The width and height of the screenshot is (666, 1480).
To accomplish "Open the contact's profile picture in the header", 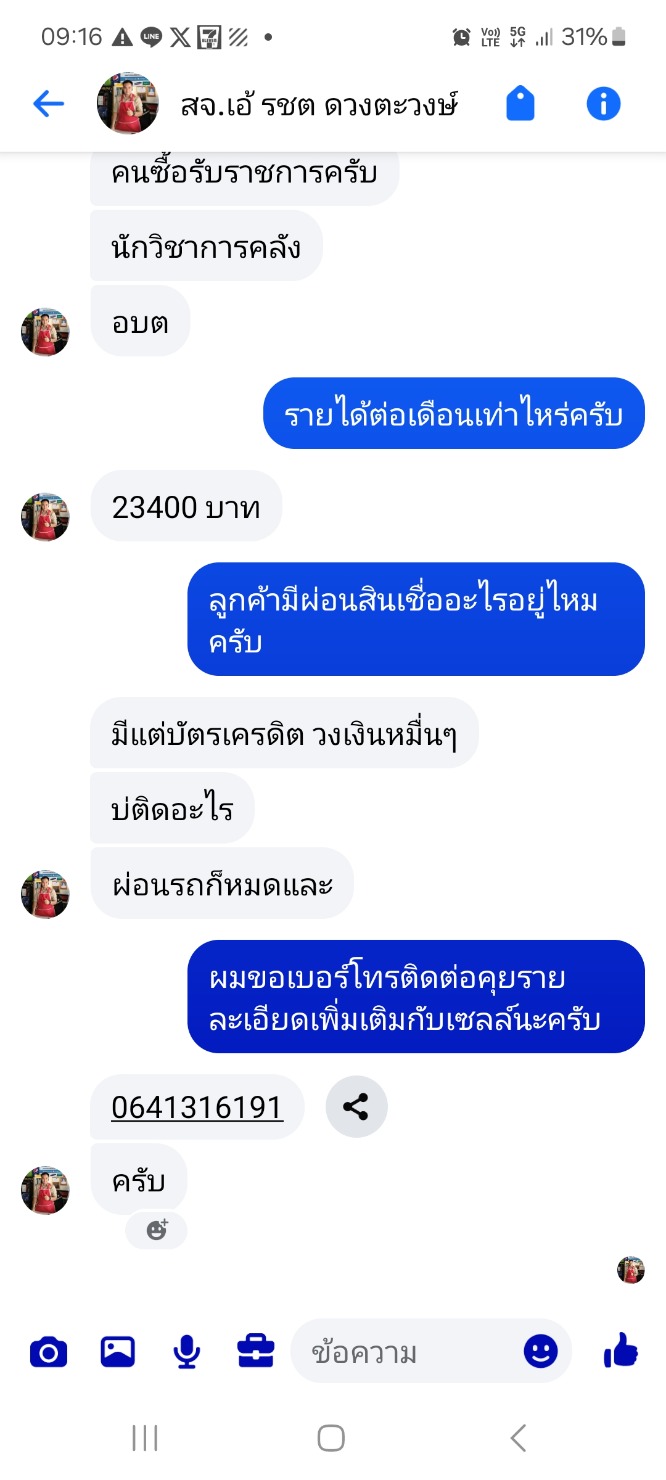I will point(127,103).
